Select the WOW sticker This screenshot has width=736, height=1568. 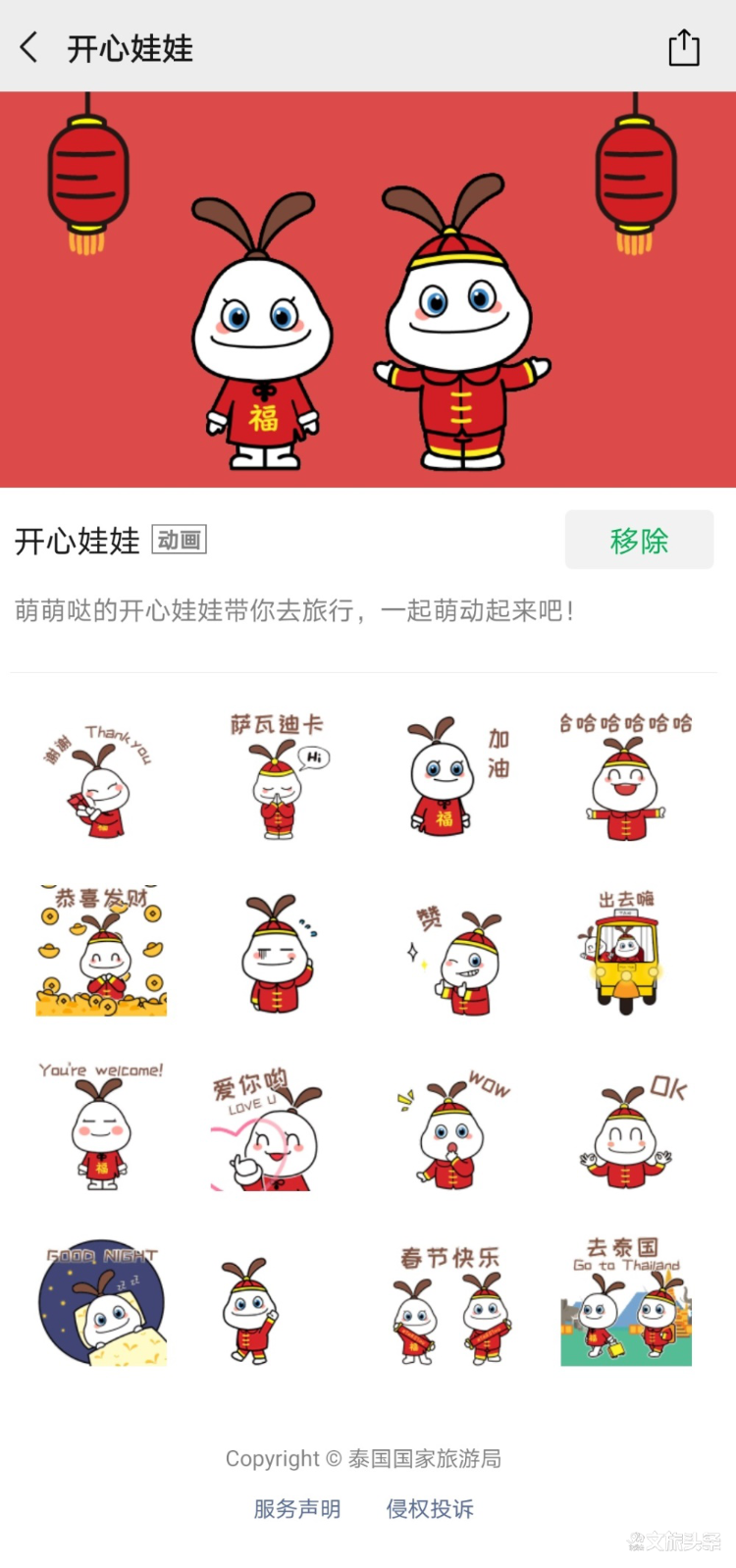[451, 1125]
